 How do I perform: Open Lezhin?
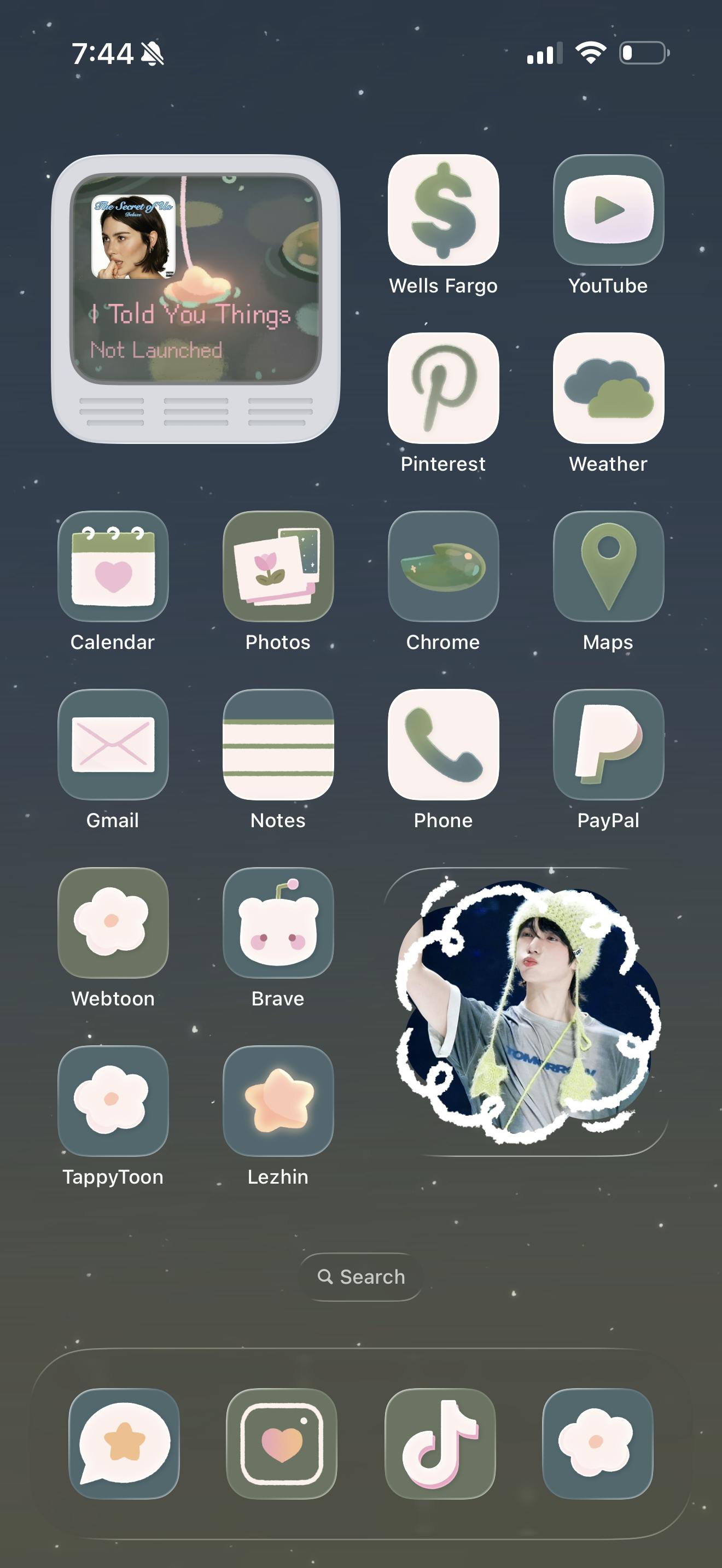tap(278, 1101)
